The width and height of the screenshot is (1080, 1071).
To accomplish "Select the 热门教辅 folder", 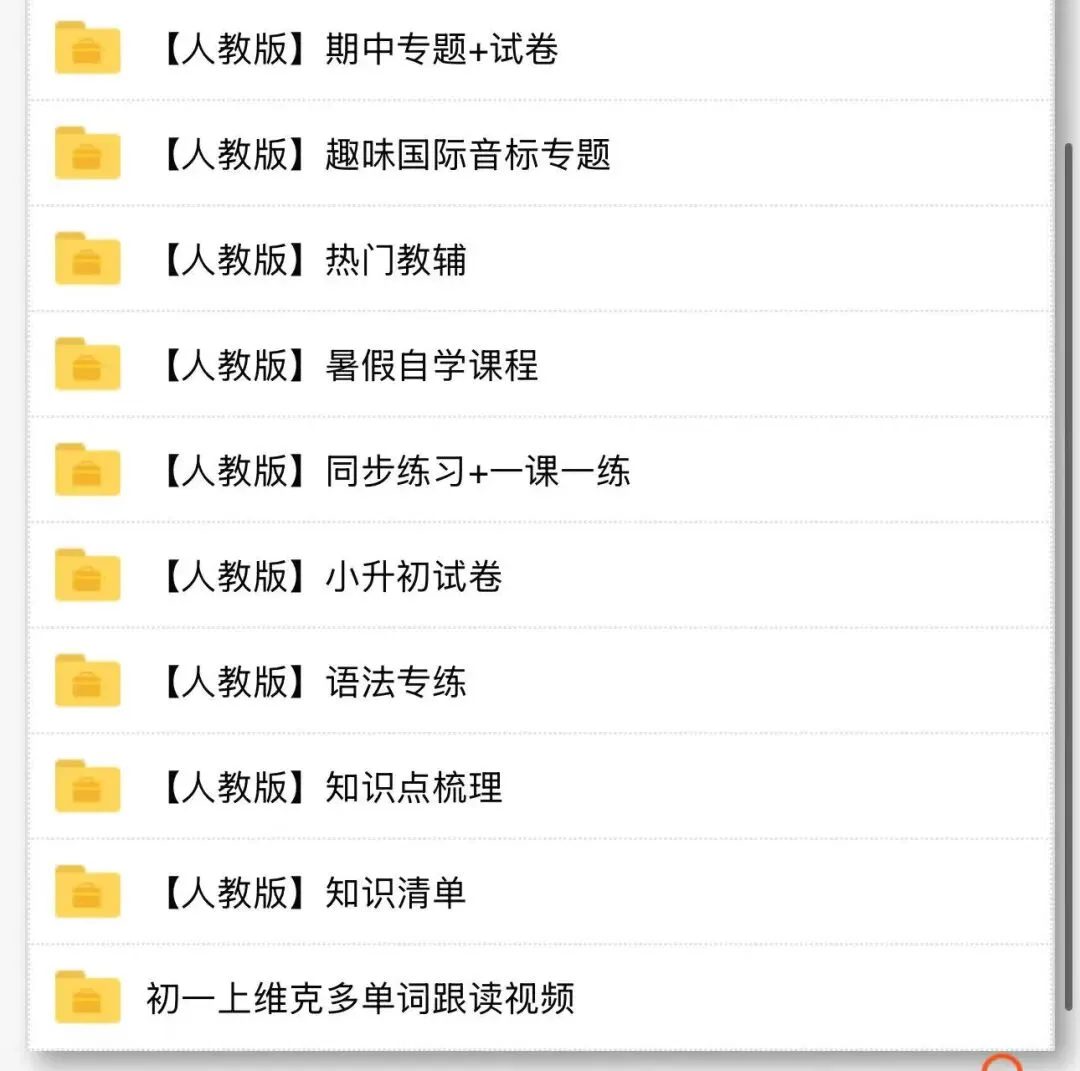I will click(x=540, y=260).
